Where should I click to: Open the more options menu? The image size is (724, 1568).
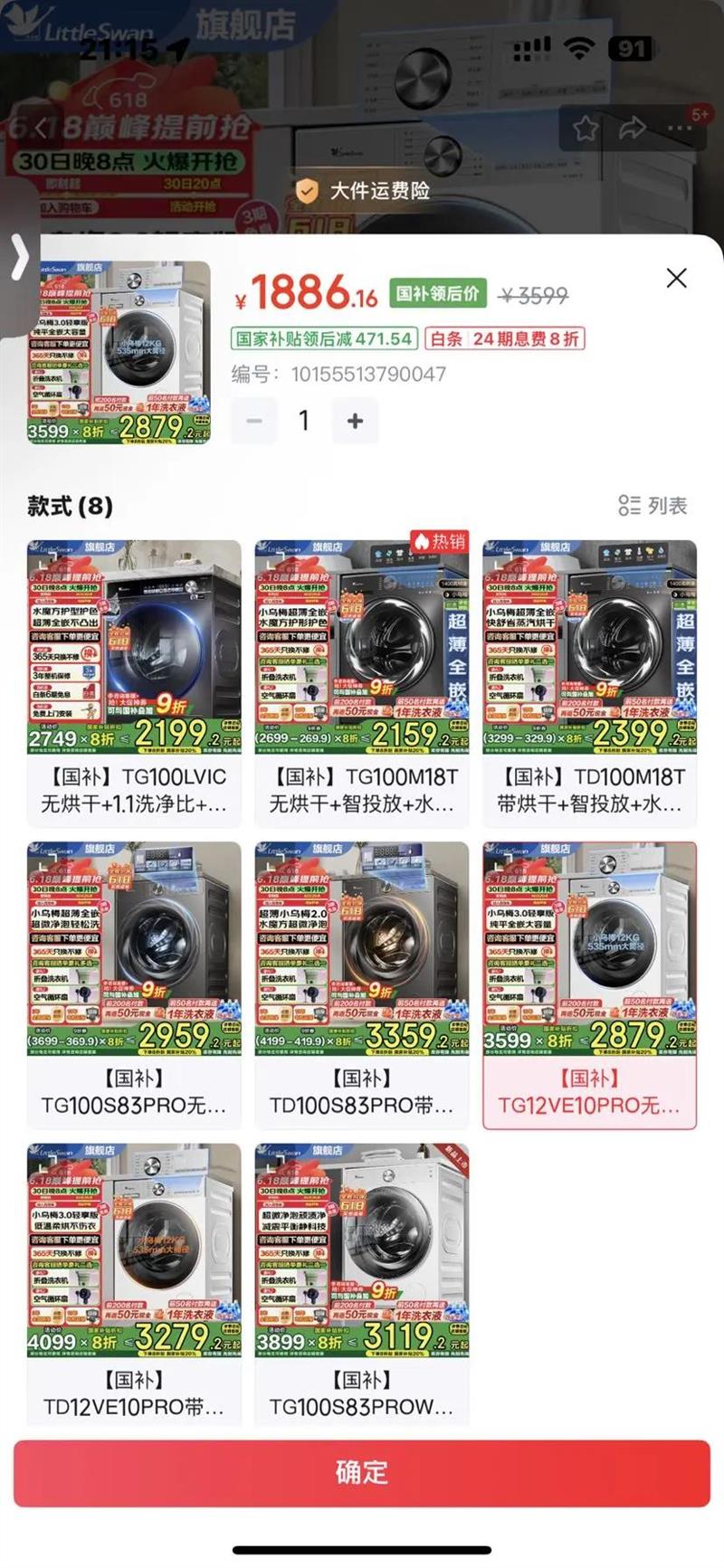679,128
